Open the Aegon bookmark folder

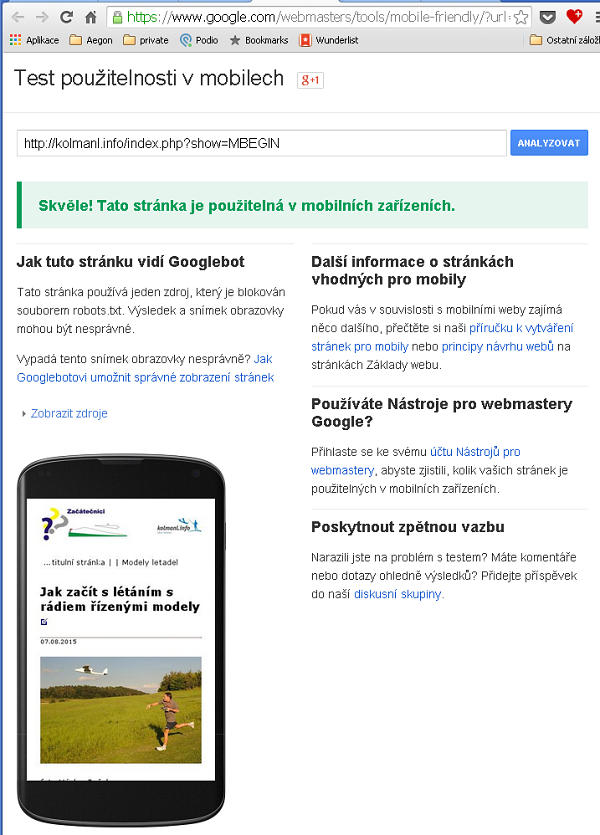[95, 40]
